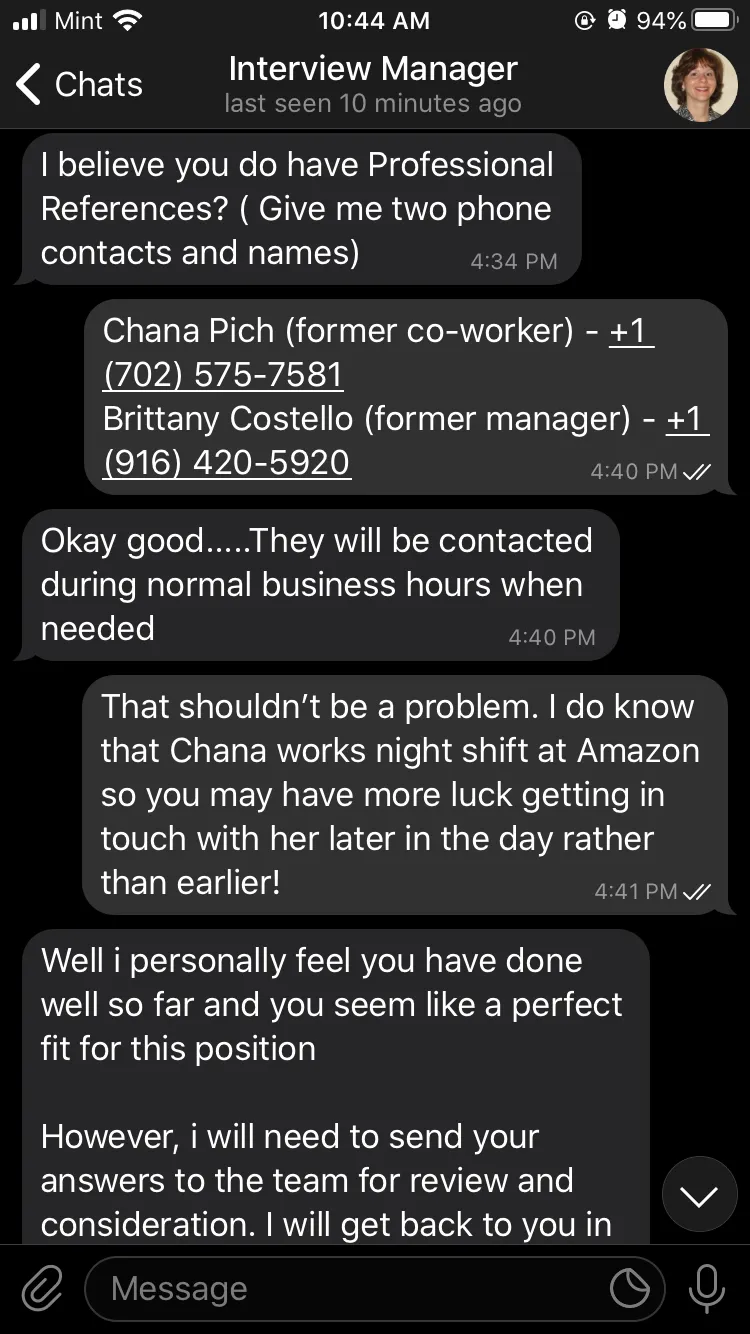Screen dimensions: 750x1334
Task: Open the attachment paperclip
Action: coord(42,1289)
